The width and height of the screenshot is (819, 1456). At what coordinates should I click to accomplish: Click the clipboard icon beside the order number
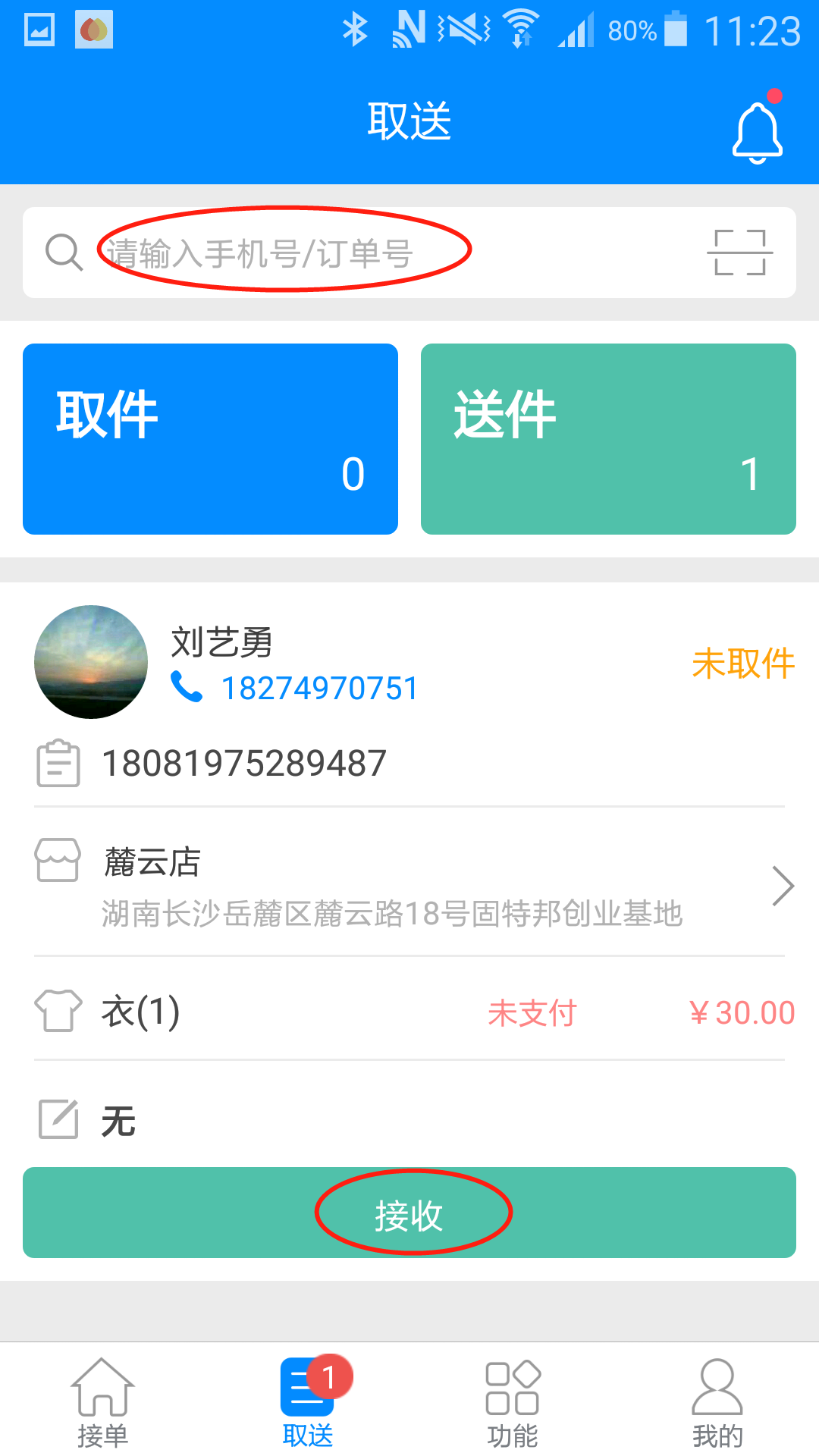tap(58, 763)
